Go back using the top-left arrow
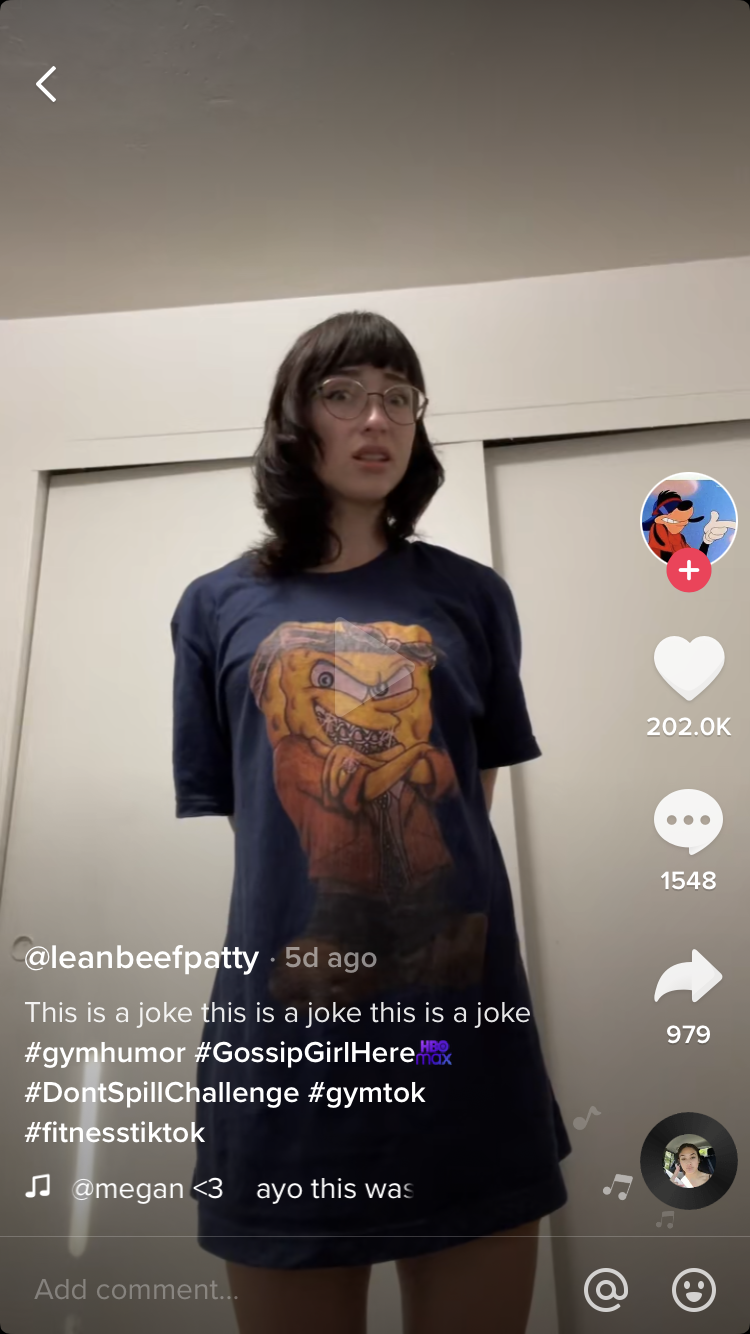The width and height of the screenshot is (750, 1334). [x=46, y=84]
